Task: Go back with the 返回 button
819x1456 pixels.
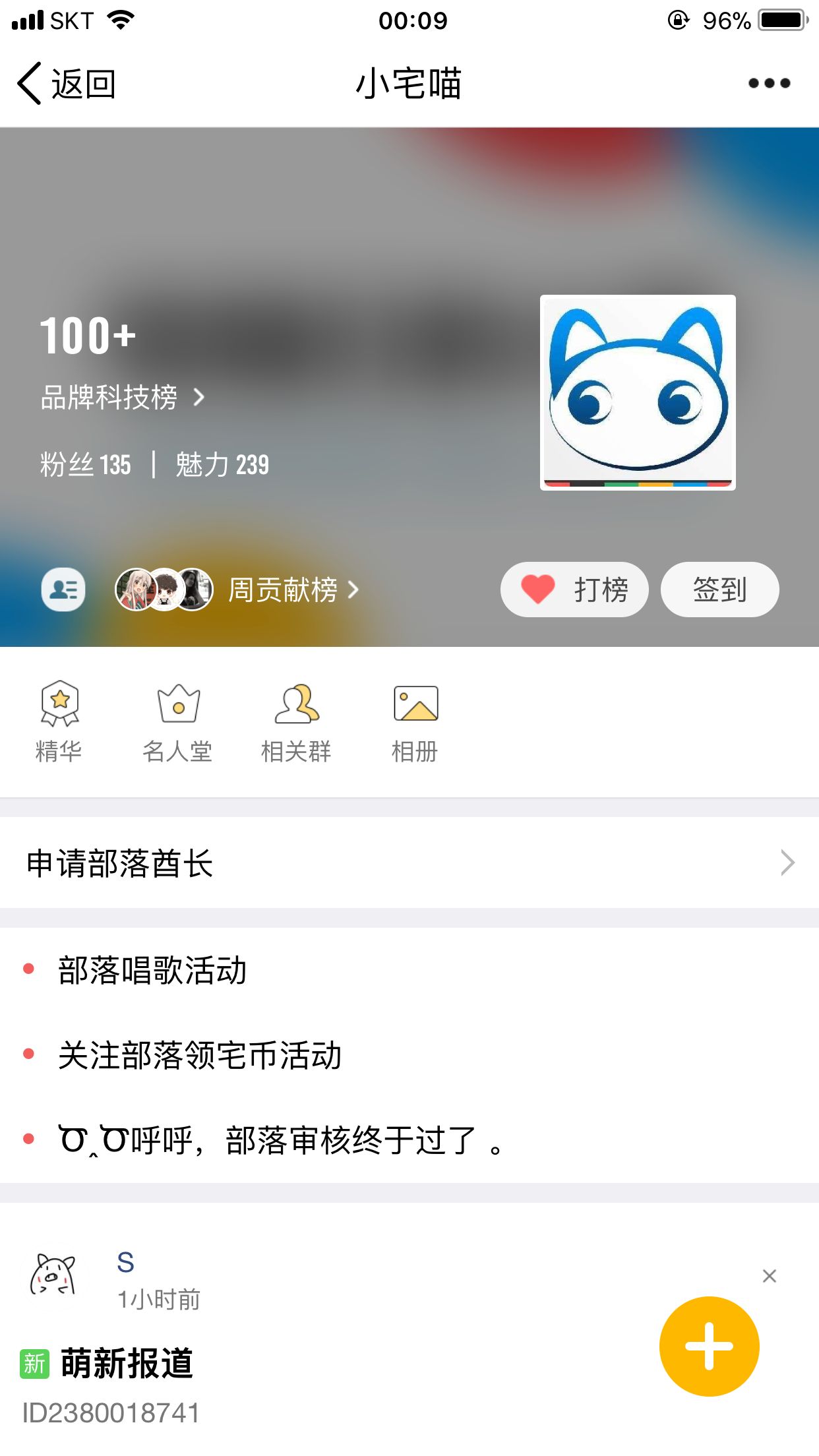Action: click(x=66, y=84)
